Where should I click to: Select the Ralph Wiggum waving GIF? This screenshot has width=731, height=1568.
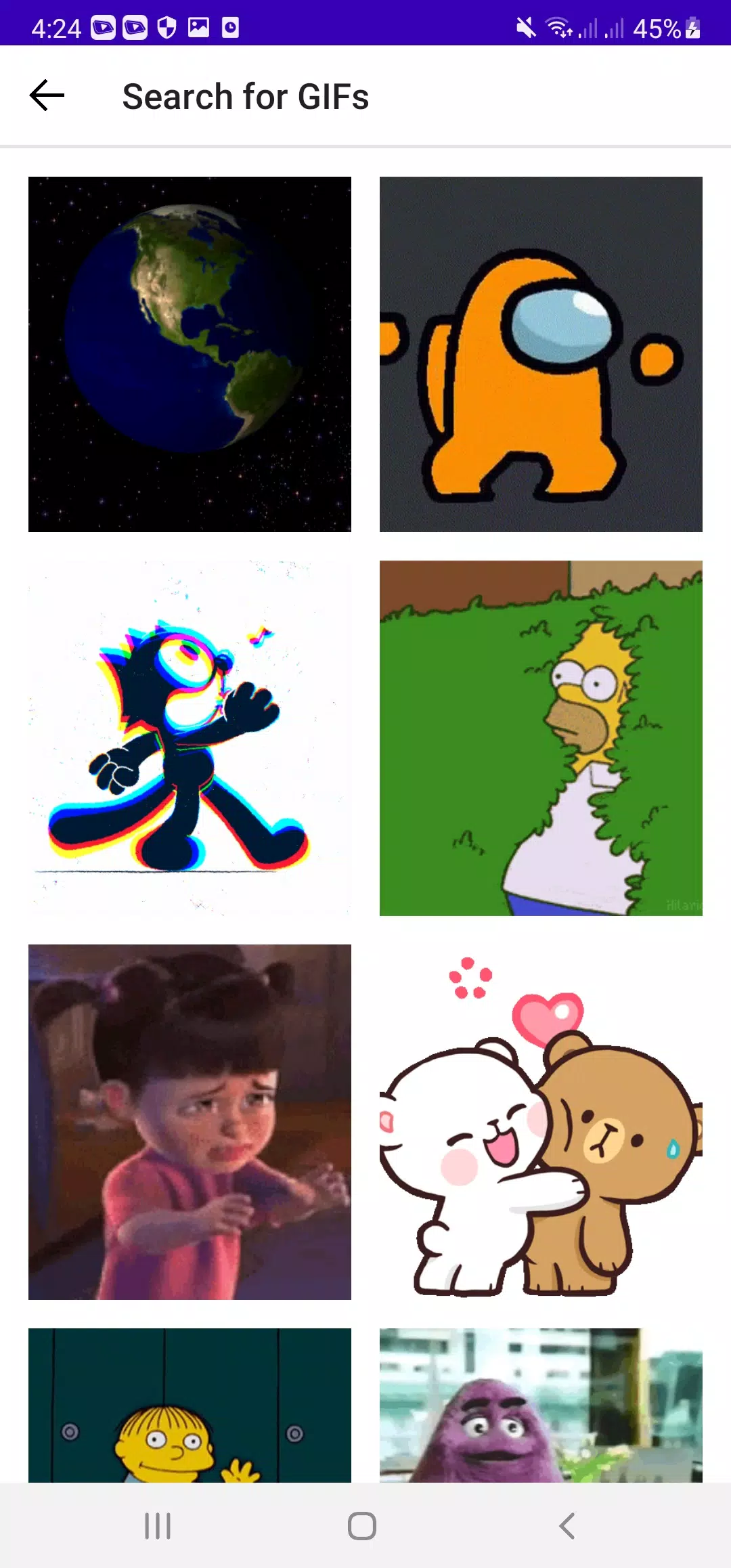[190, 1405]
